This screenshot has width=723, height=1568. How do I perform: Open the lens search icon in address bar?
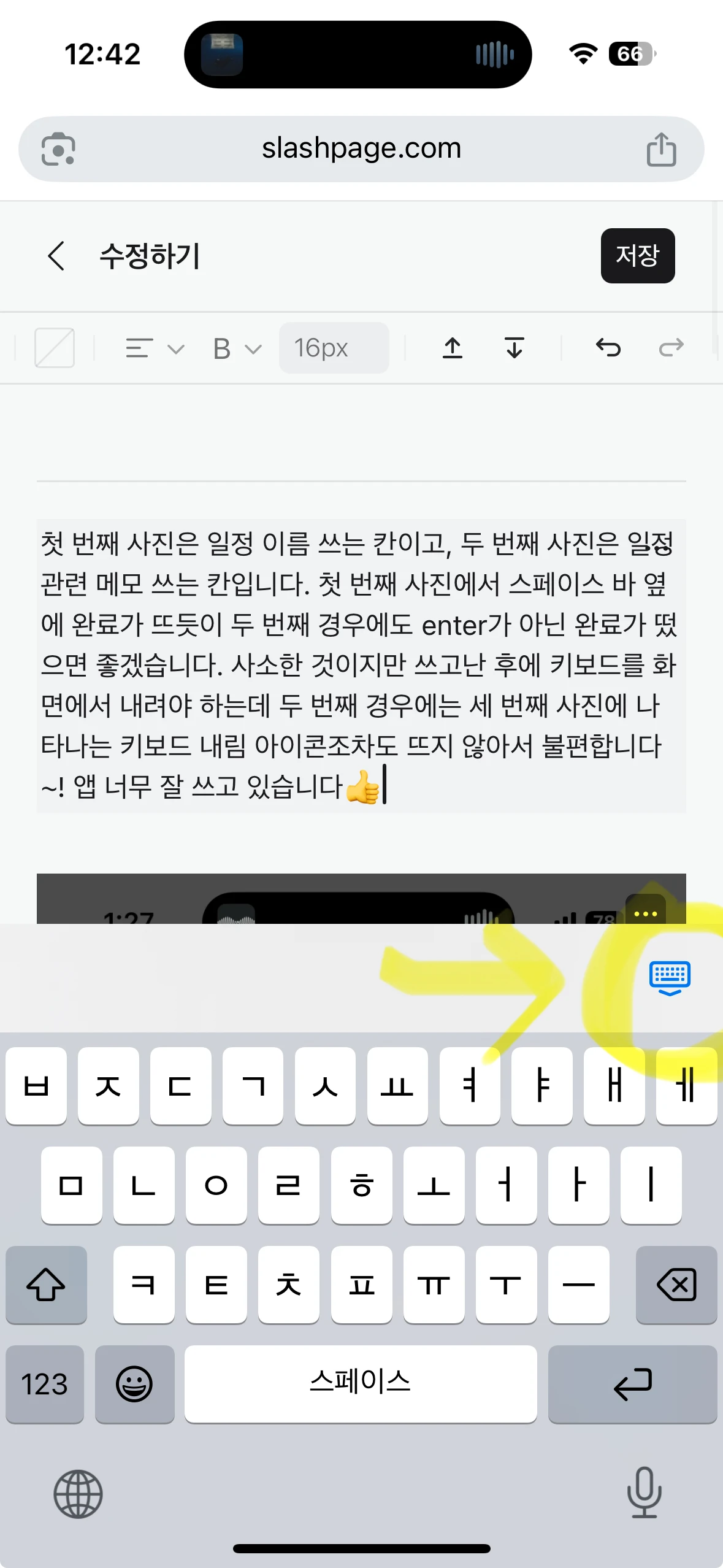point(58,149)
